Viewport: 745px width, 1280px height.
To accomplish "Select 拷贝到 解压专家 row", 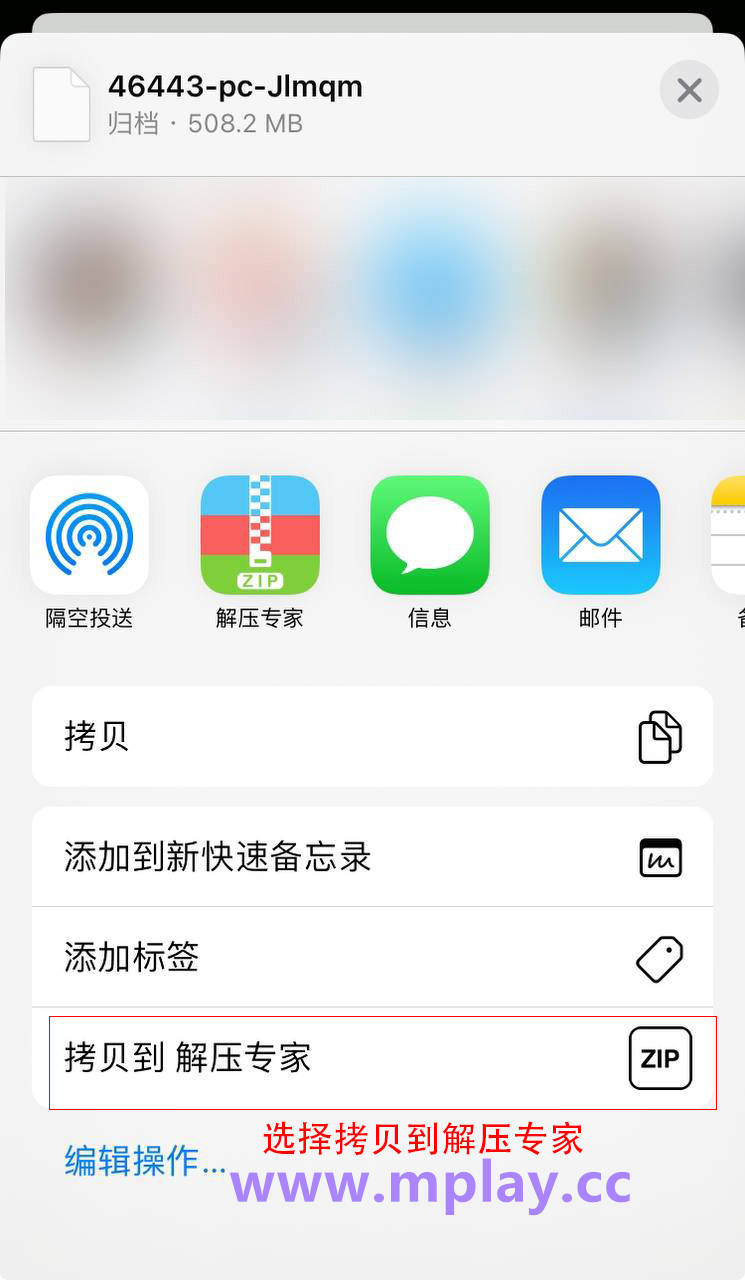I will pyautogui.click(x=372, y=1058).
